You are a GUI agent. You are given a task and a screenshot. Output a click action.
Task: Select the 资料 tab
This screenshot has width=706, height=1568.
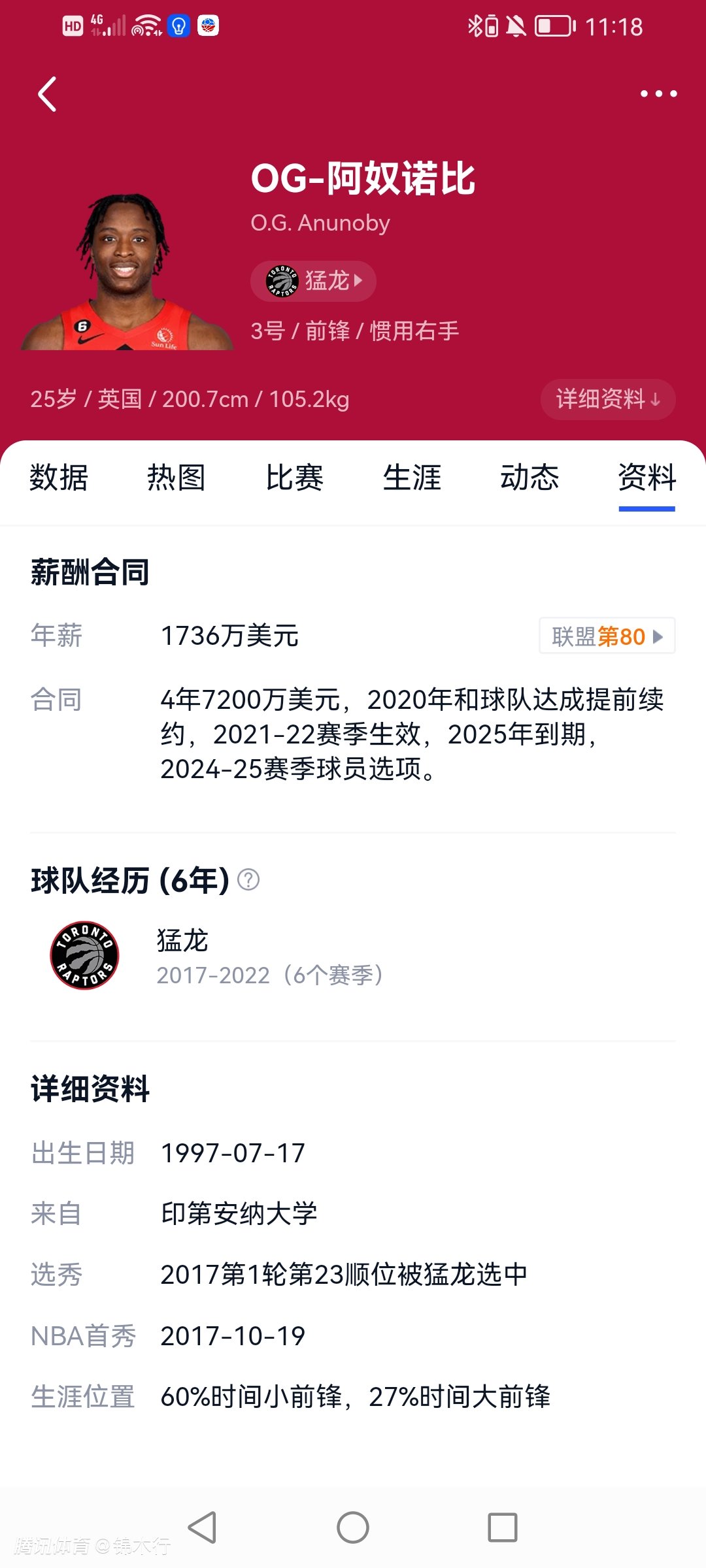click(x=647, y=478)
